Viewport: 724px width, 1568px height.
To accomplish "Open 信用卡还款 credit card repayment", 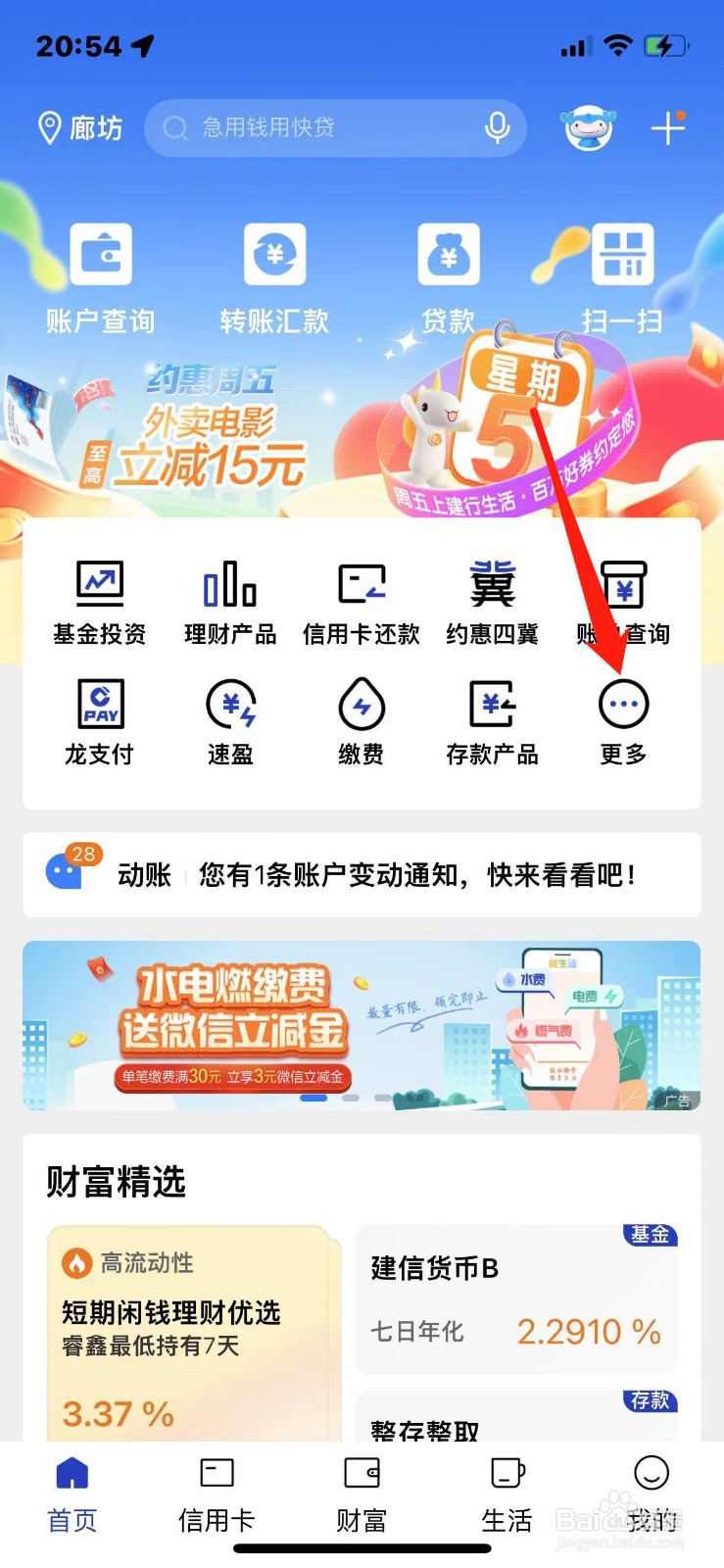I will [x=361, y=602].
